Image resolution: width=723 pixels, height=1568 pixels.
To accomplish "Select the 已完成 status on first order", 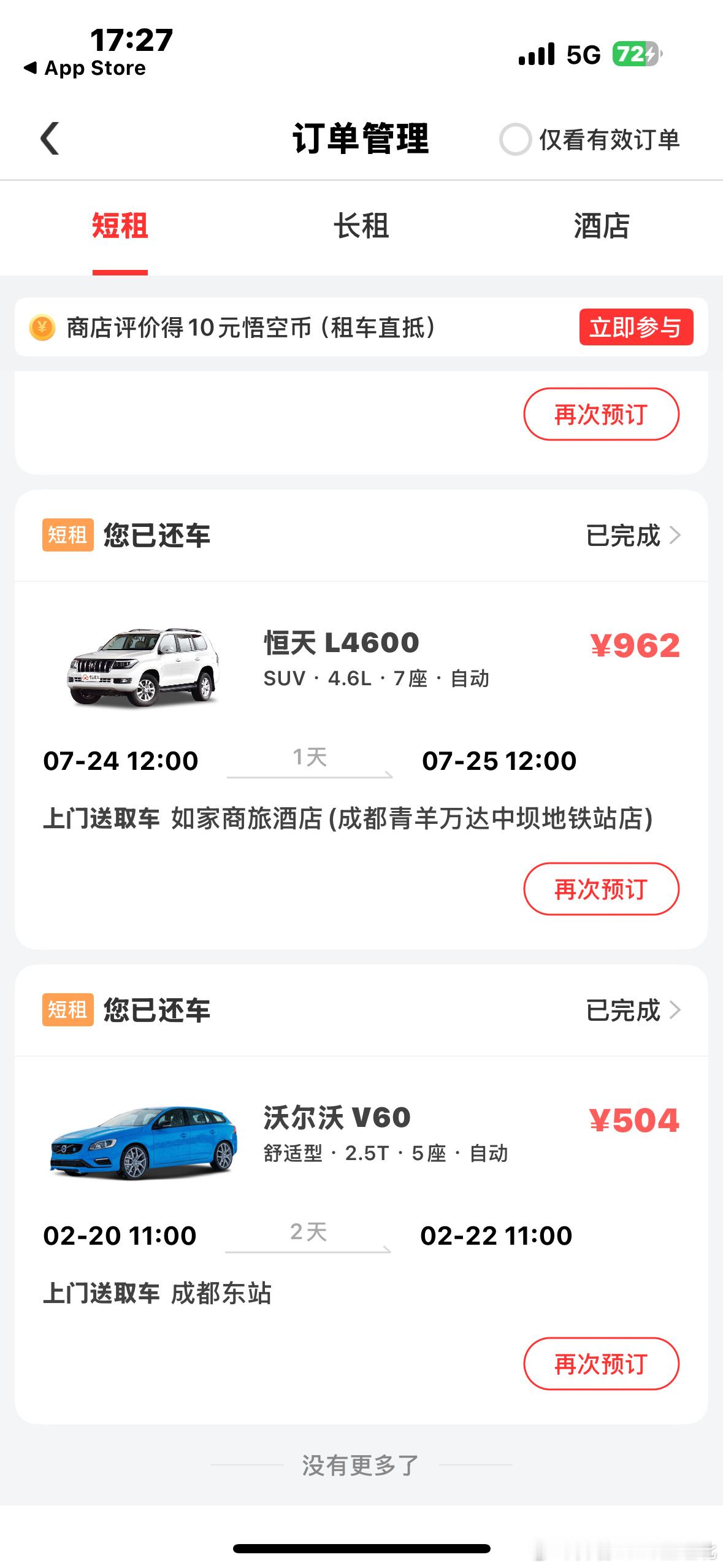I will pos(623,537).
